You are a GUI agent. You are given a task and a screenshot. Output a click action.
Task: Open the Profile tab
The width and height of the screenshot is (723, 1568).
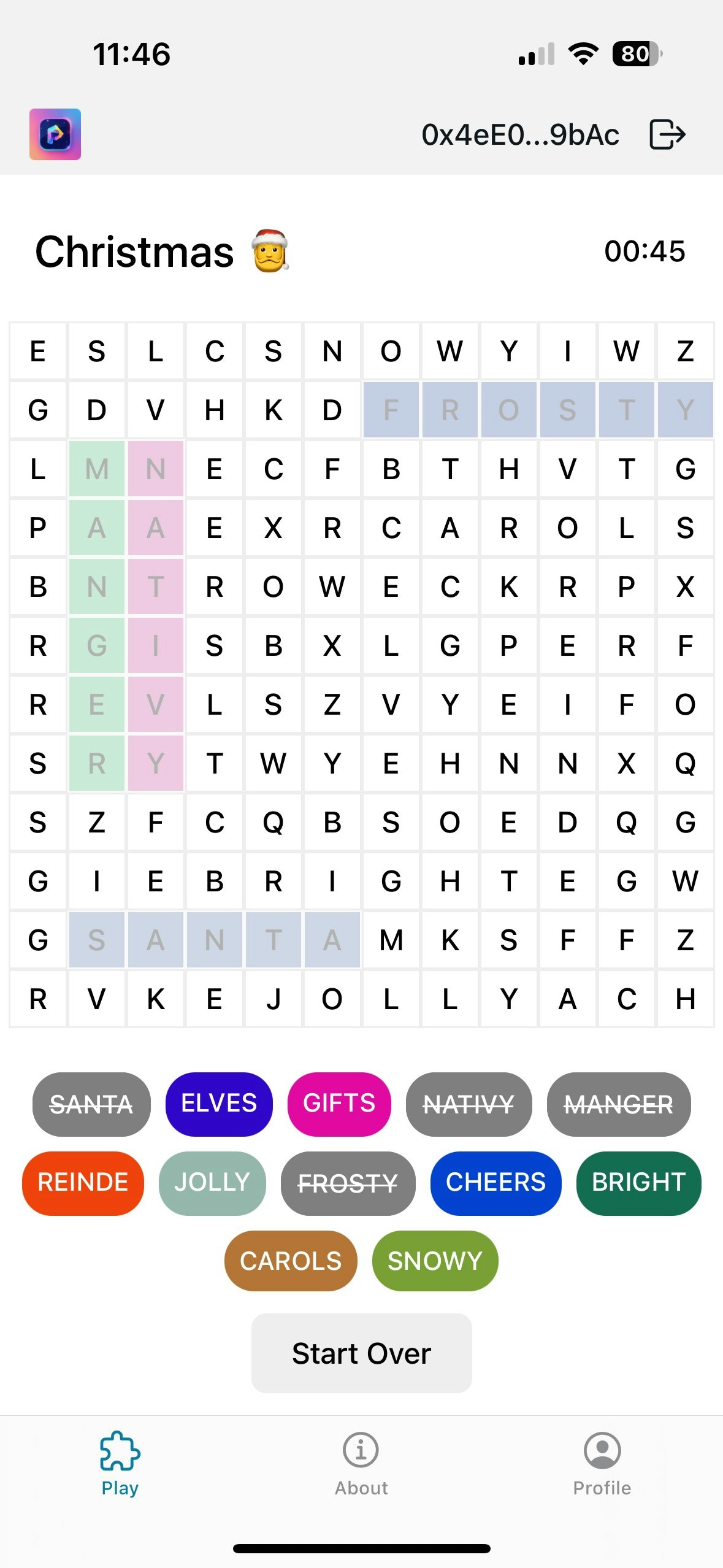602,1464
